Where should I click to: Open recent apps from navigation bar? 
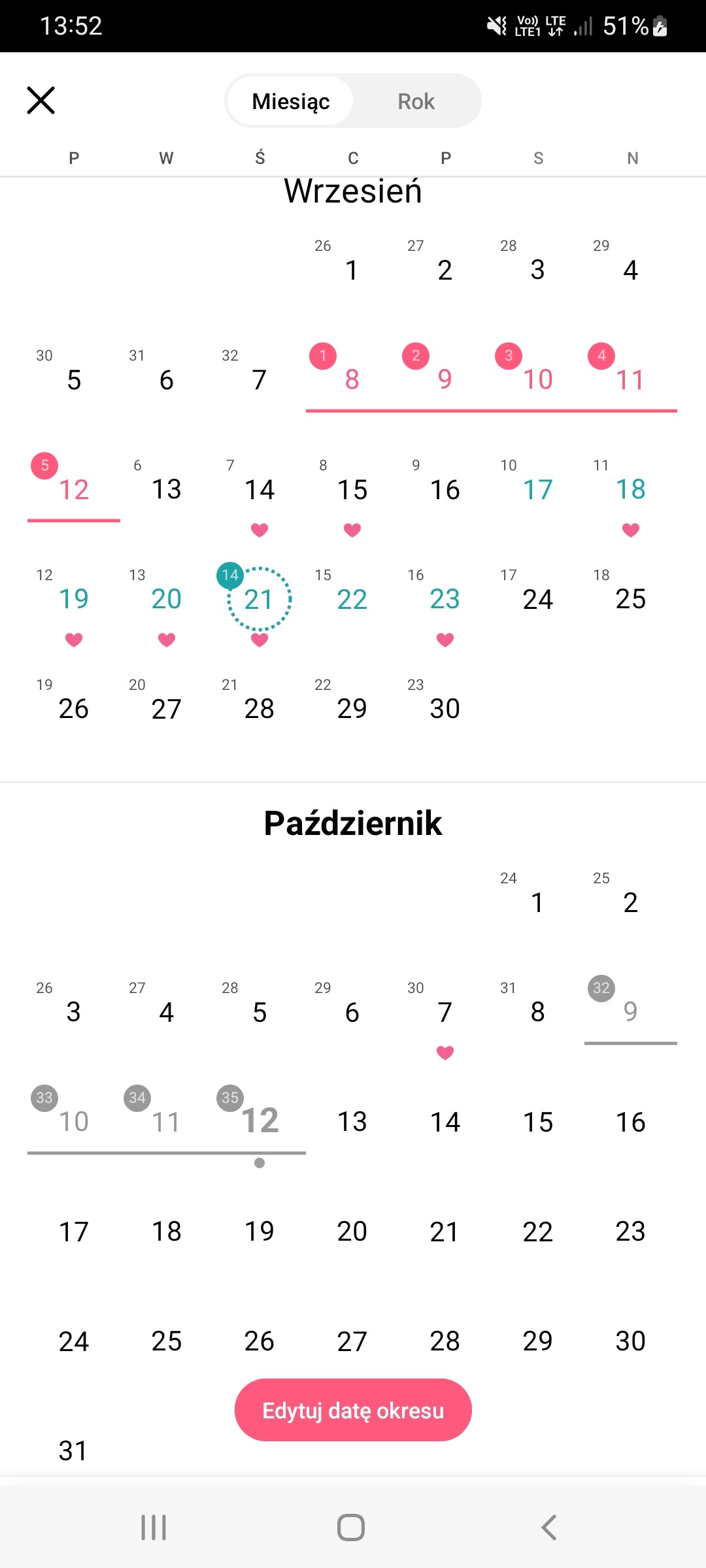[154, 1527]
